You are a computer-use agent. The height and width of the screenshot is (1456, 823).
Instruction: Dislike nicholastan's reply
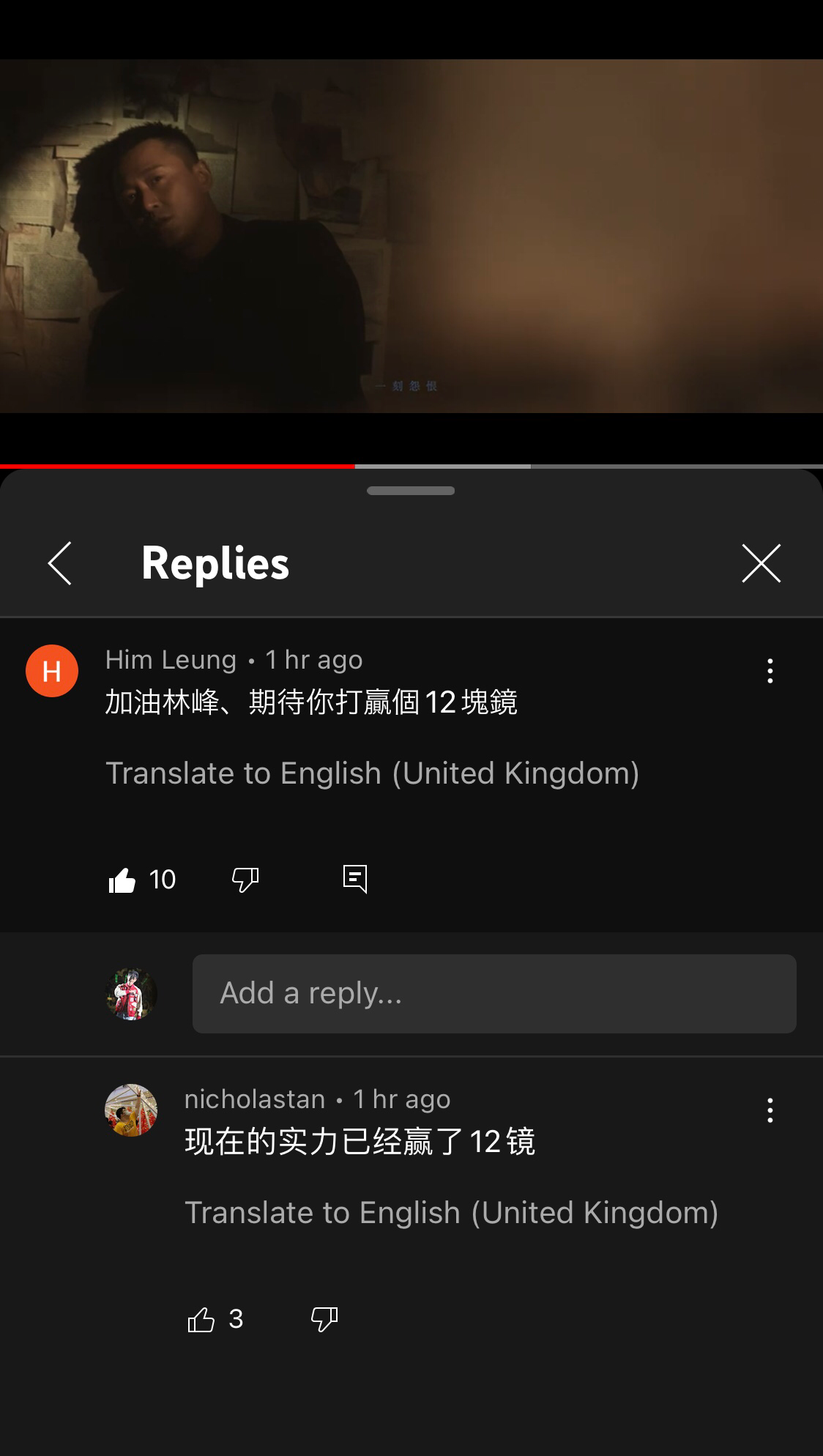[324, 1320]
